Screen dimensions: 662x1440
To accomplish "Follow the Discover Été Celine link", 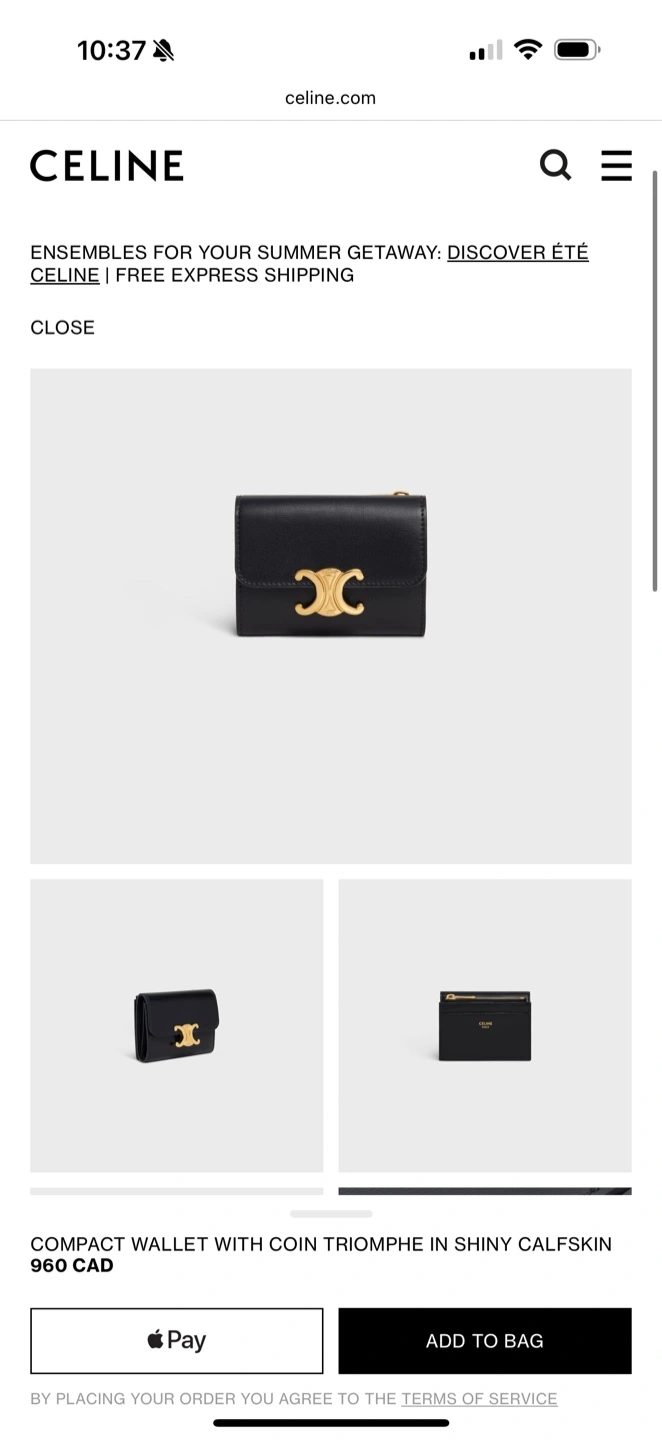I will (517, 253).
